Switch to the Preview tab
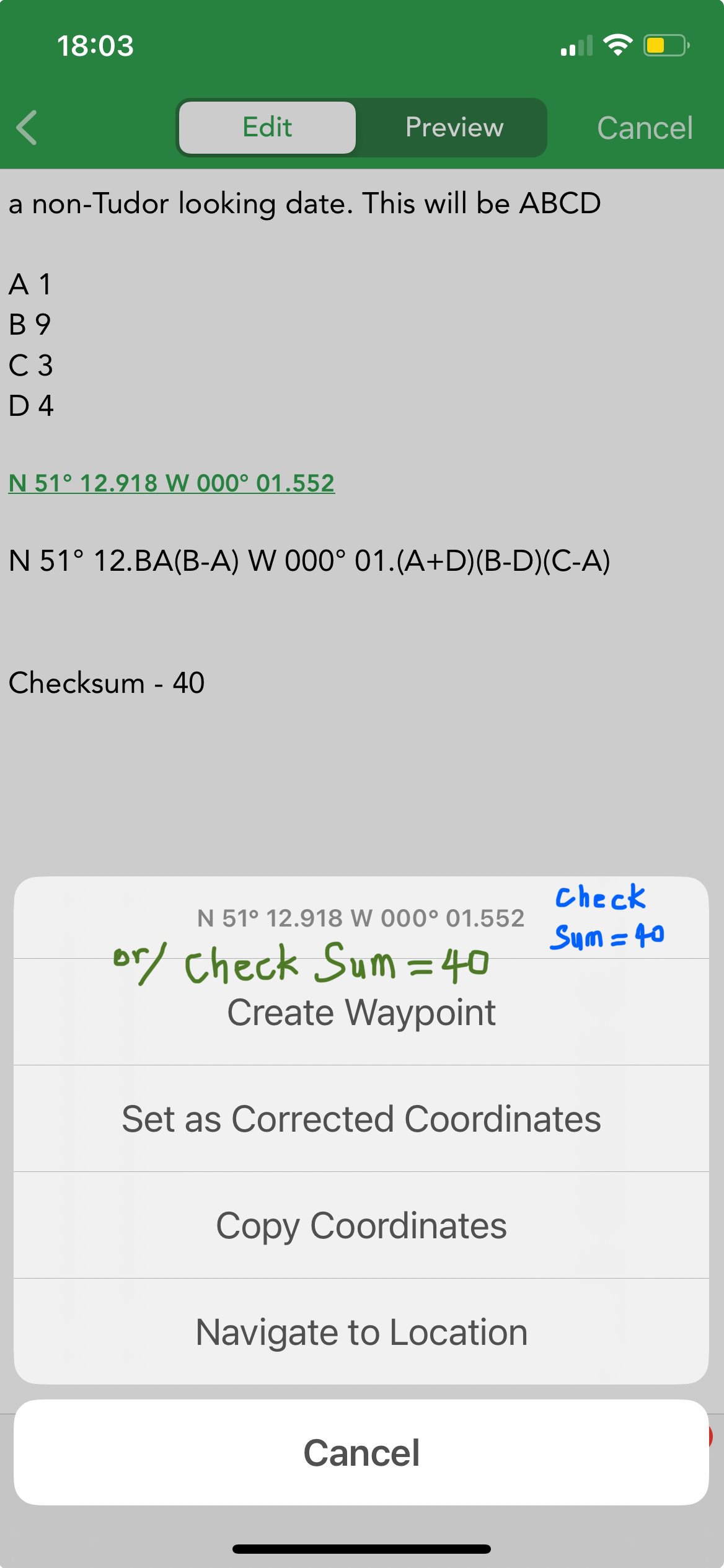724x1568 pixels. [x=454, y=127]
